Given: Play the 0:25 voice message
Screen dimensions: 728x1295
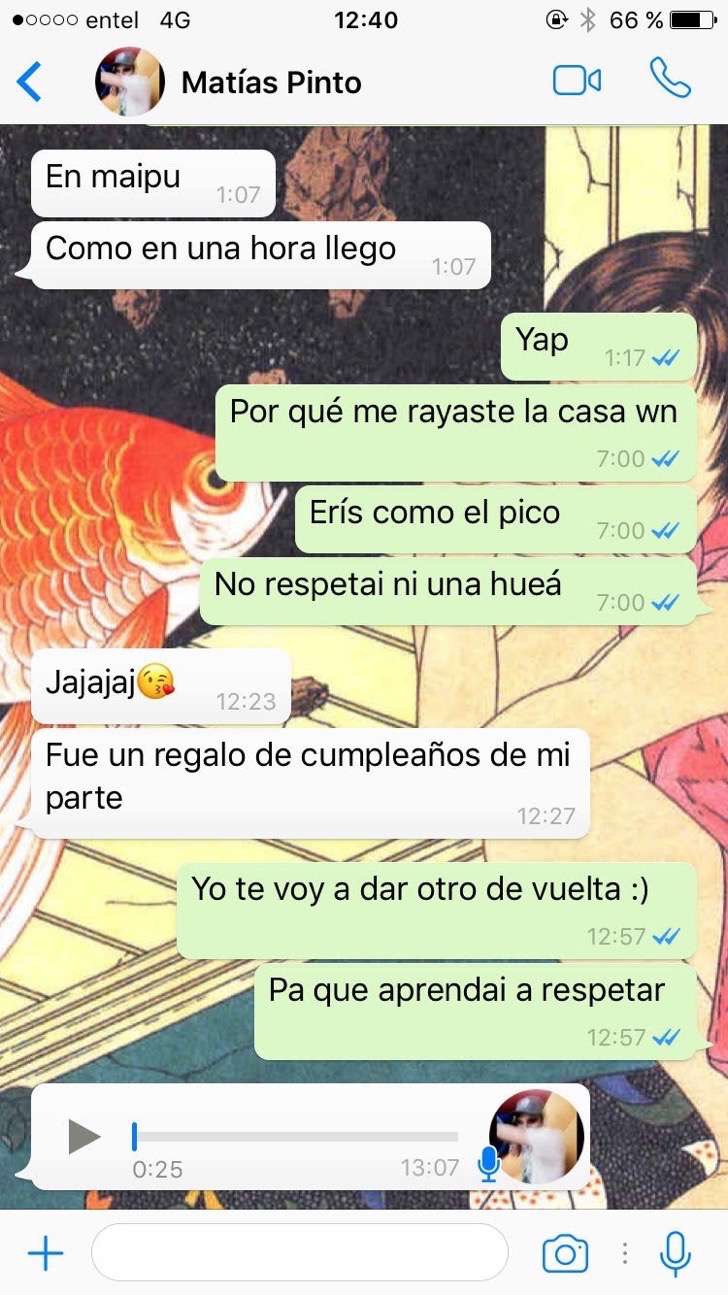Looking at the screenshot, I should [84, 1136].
